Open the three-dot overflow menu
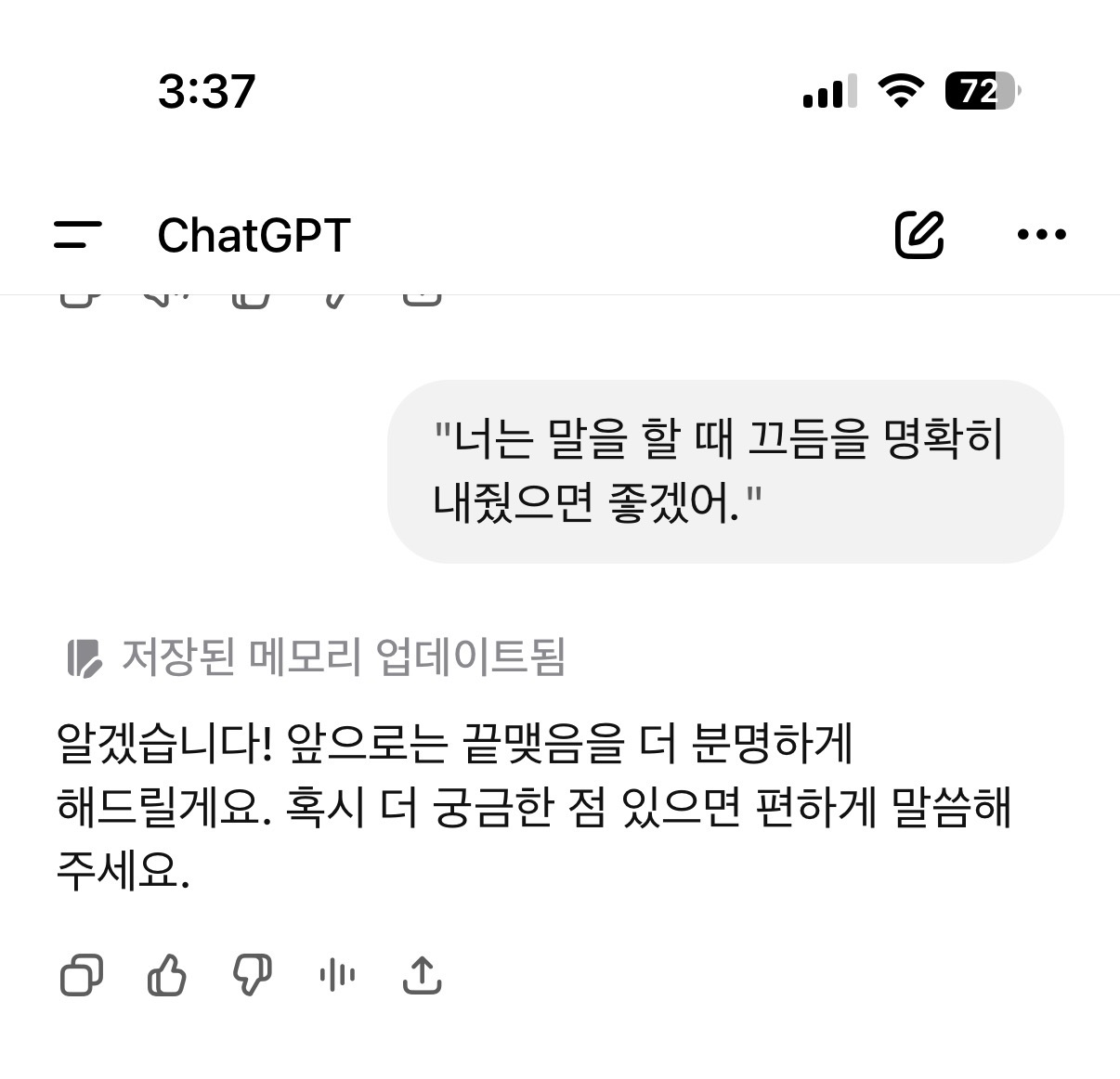The height and width of the screenshot is (1079, 1120). click(1041, 235)
